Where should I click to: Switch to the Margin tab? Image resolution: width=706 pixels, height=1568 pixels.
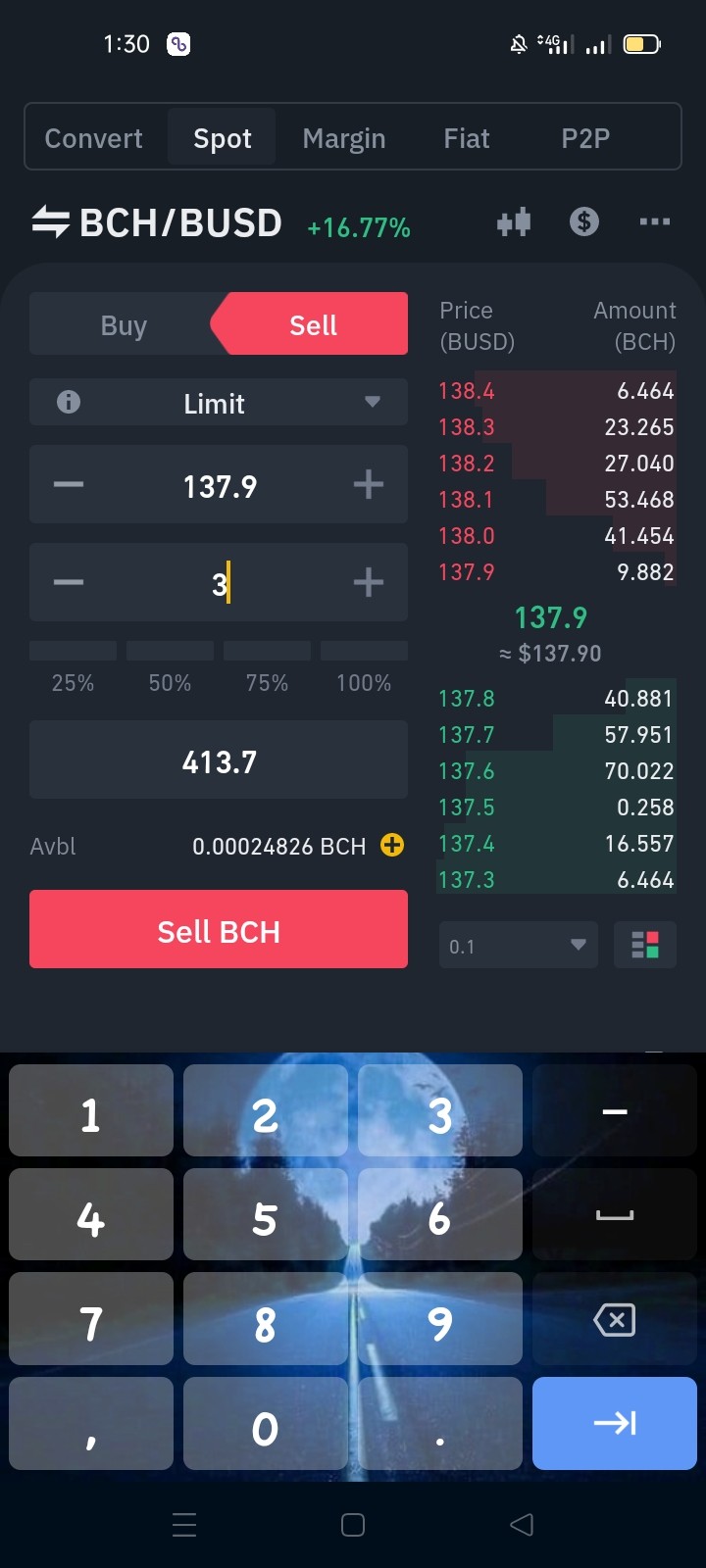click(x=344, y=138)
